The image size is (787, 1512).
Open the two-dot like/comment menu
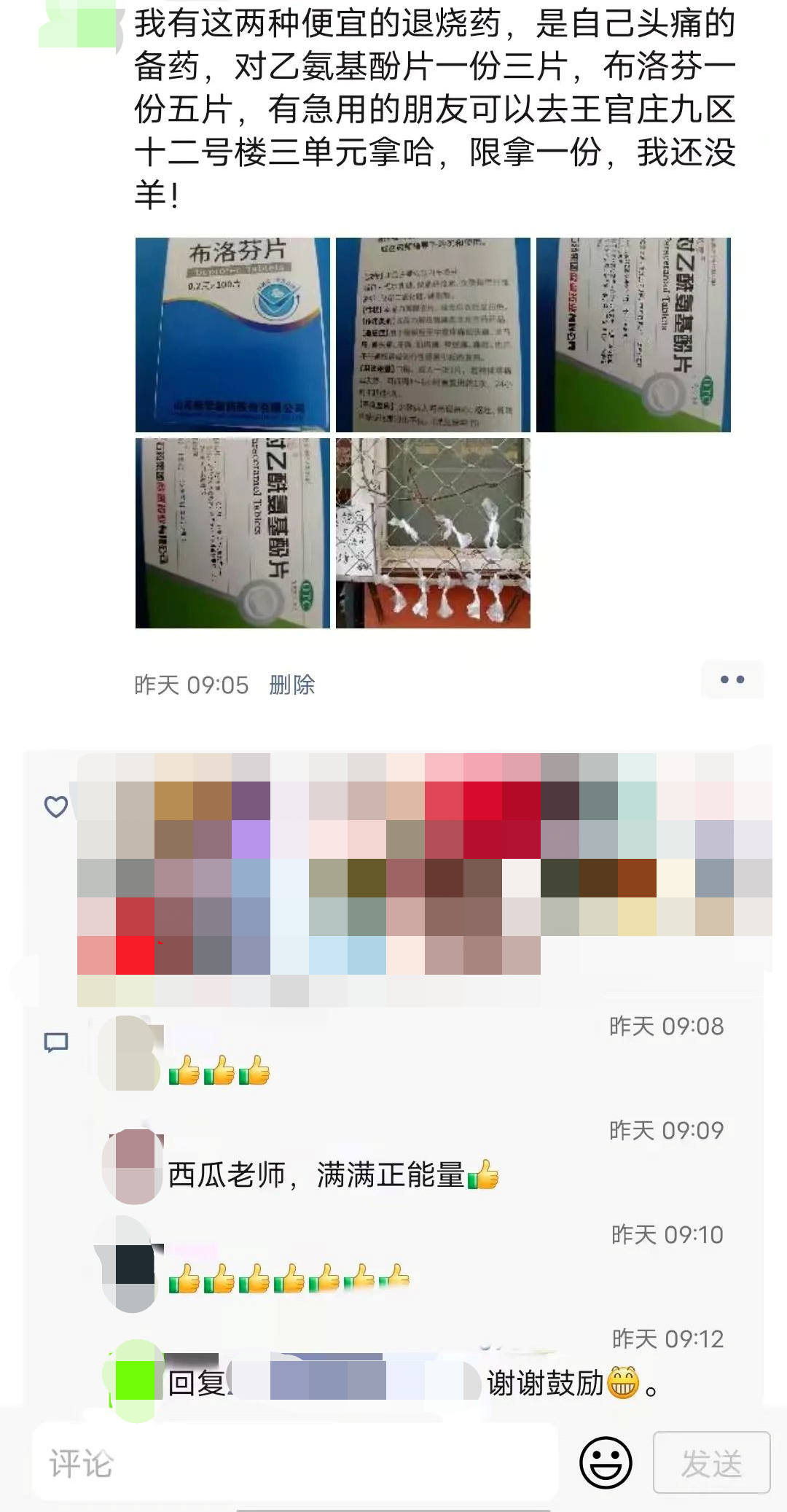tap(732, 679)
